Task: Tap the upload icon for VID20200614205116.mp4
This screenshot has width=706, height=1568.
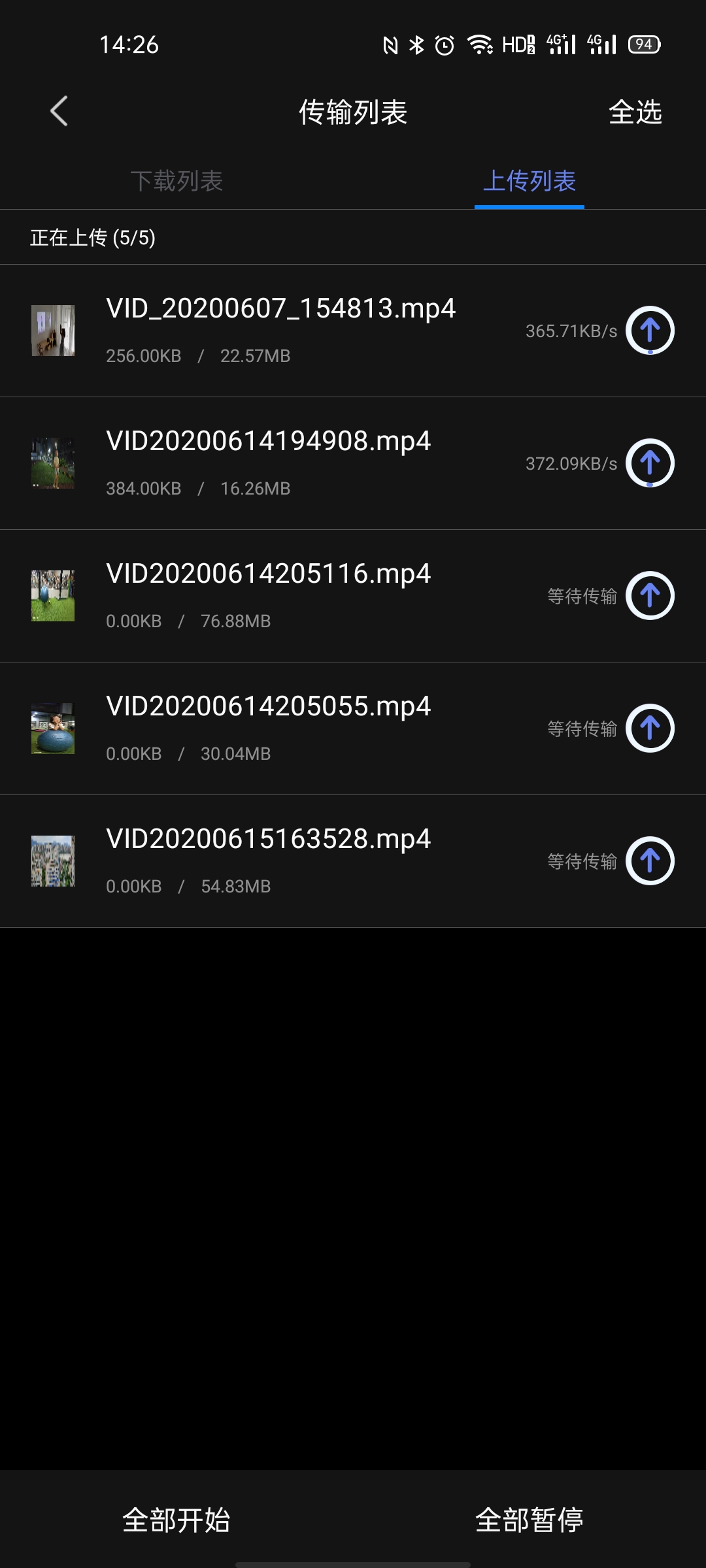Action: [650, 596]
